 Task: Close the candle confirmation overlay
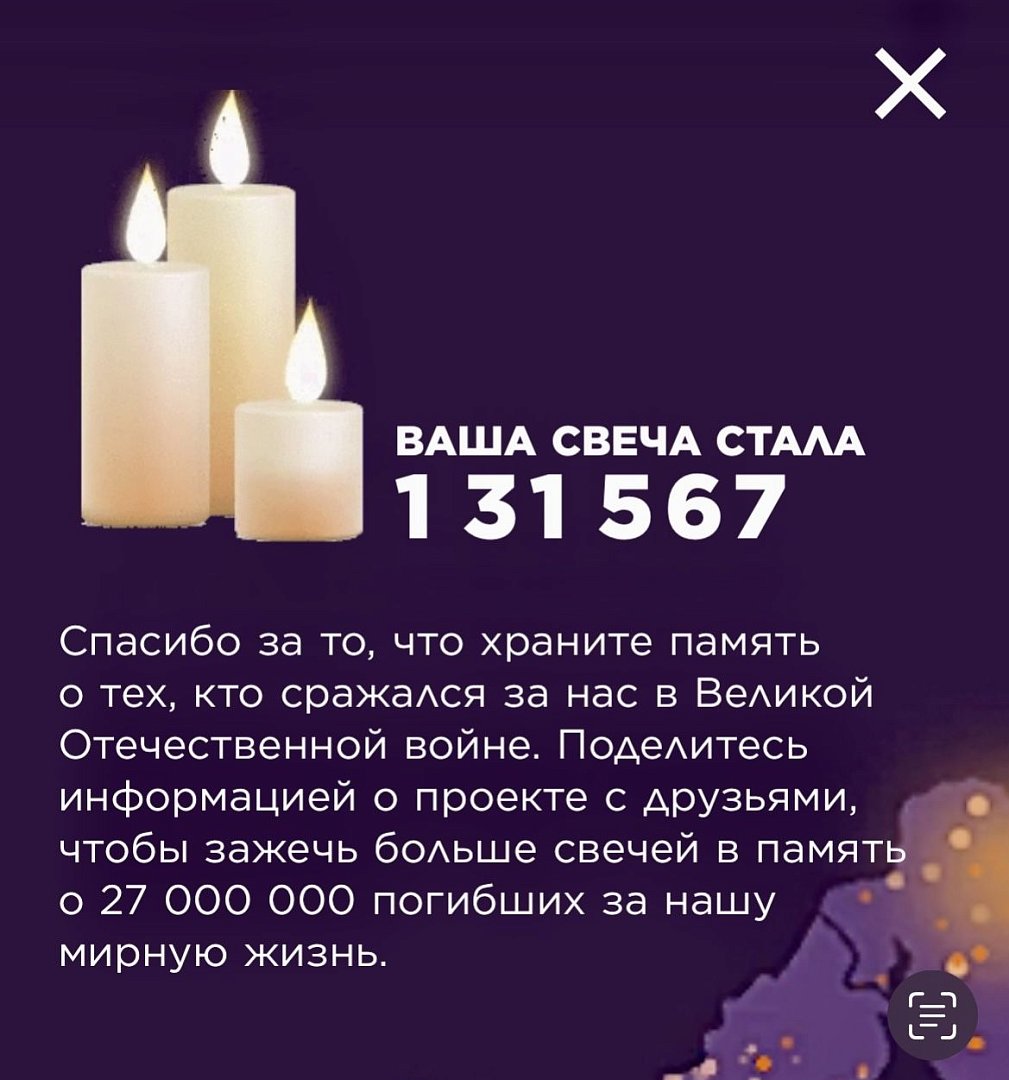(x=909, y=85)
